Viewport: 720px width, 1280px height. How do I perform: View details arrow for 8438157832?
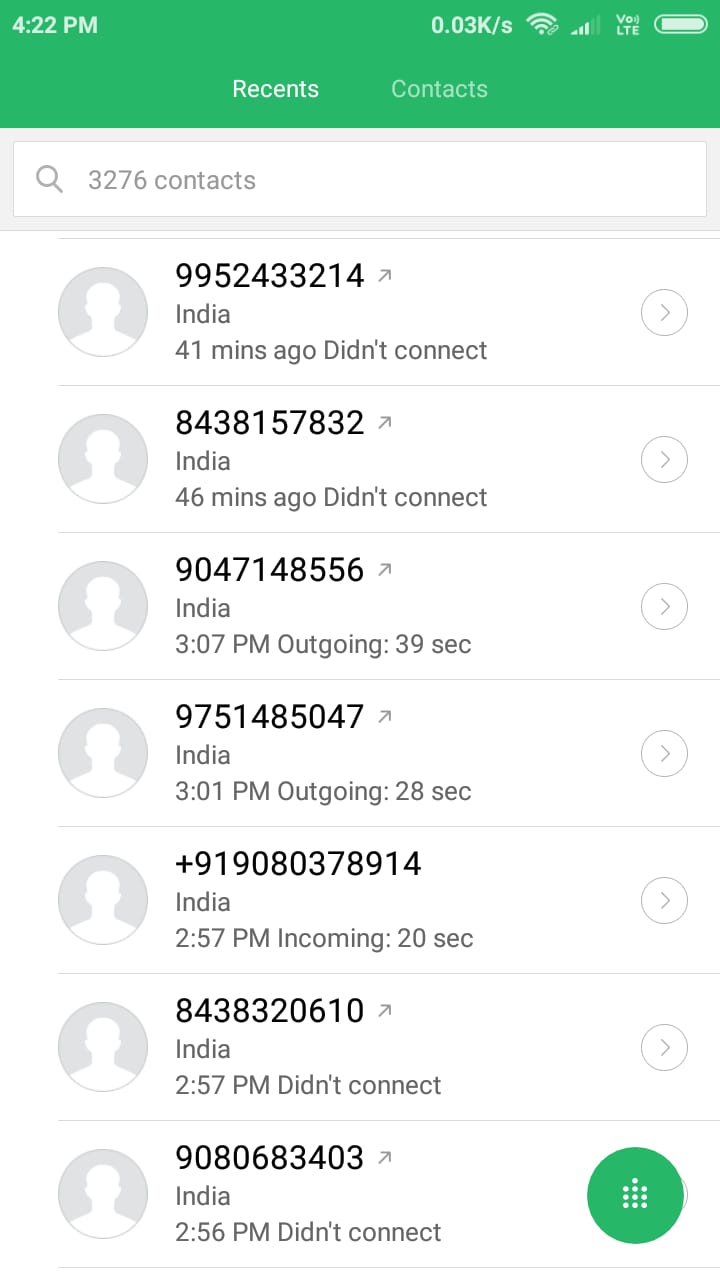(664, 460)
